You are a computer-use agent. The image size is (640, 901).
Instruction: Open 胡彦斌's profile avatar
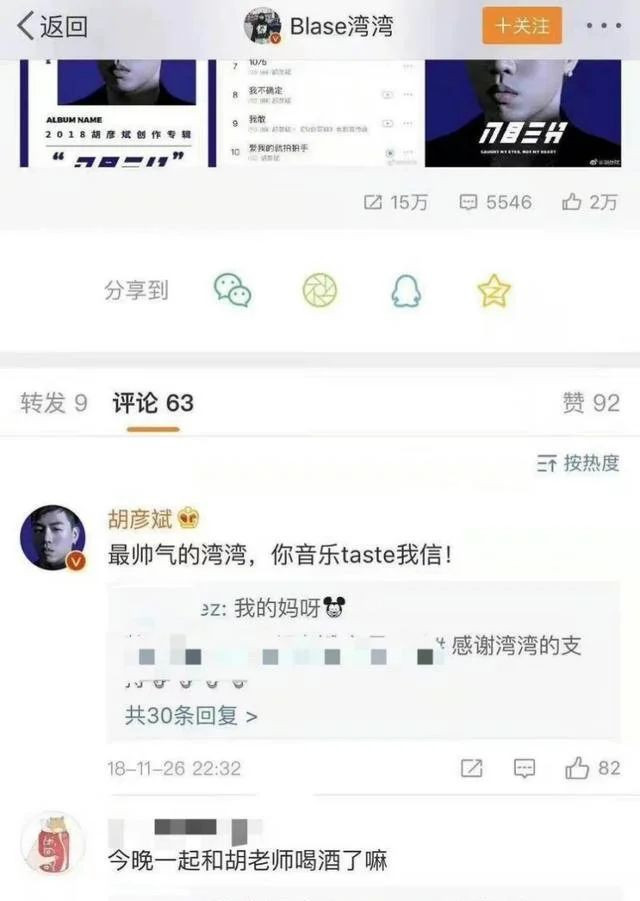tap(52, 538)
